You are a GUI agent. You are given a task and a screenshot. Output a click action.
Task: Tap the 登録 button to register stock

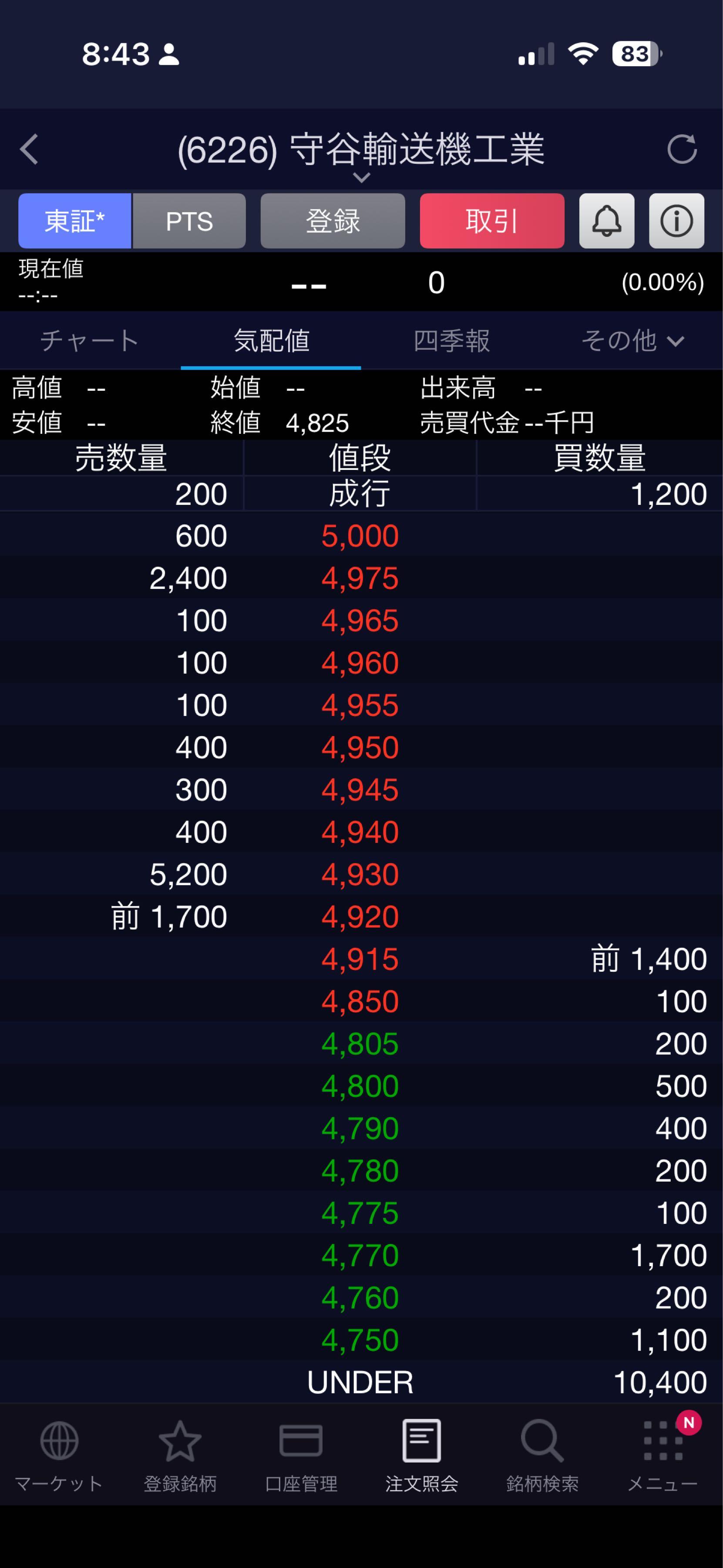tap(333, 221)
